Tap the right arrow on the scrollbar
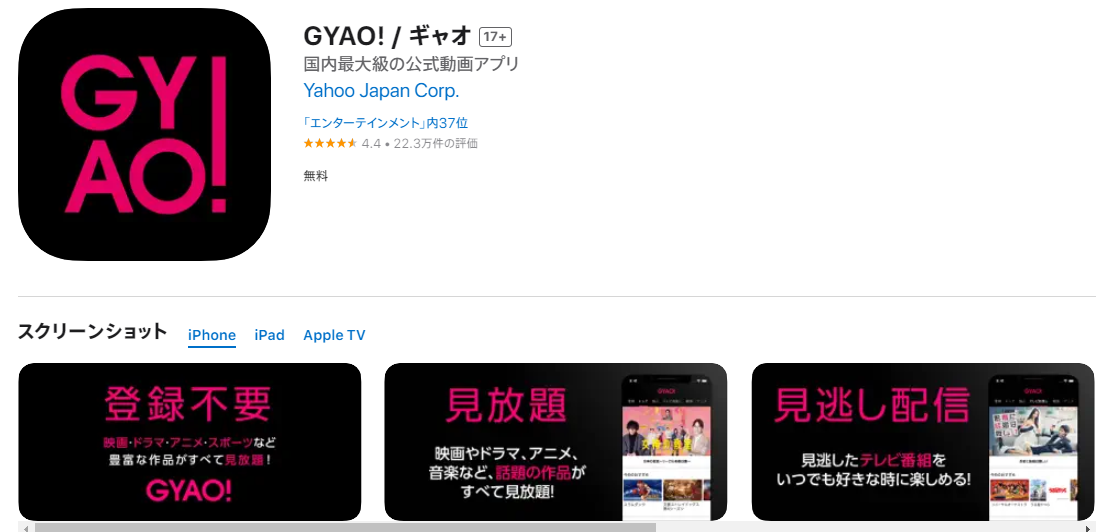Screen dimensions: 1096x532 (1089, 527)
